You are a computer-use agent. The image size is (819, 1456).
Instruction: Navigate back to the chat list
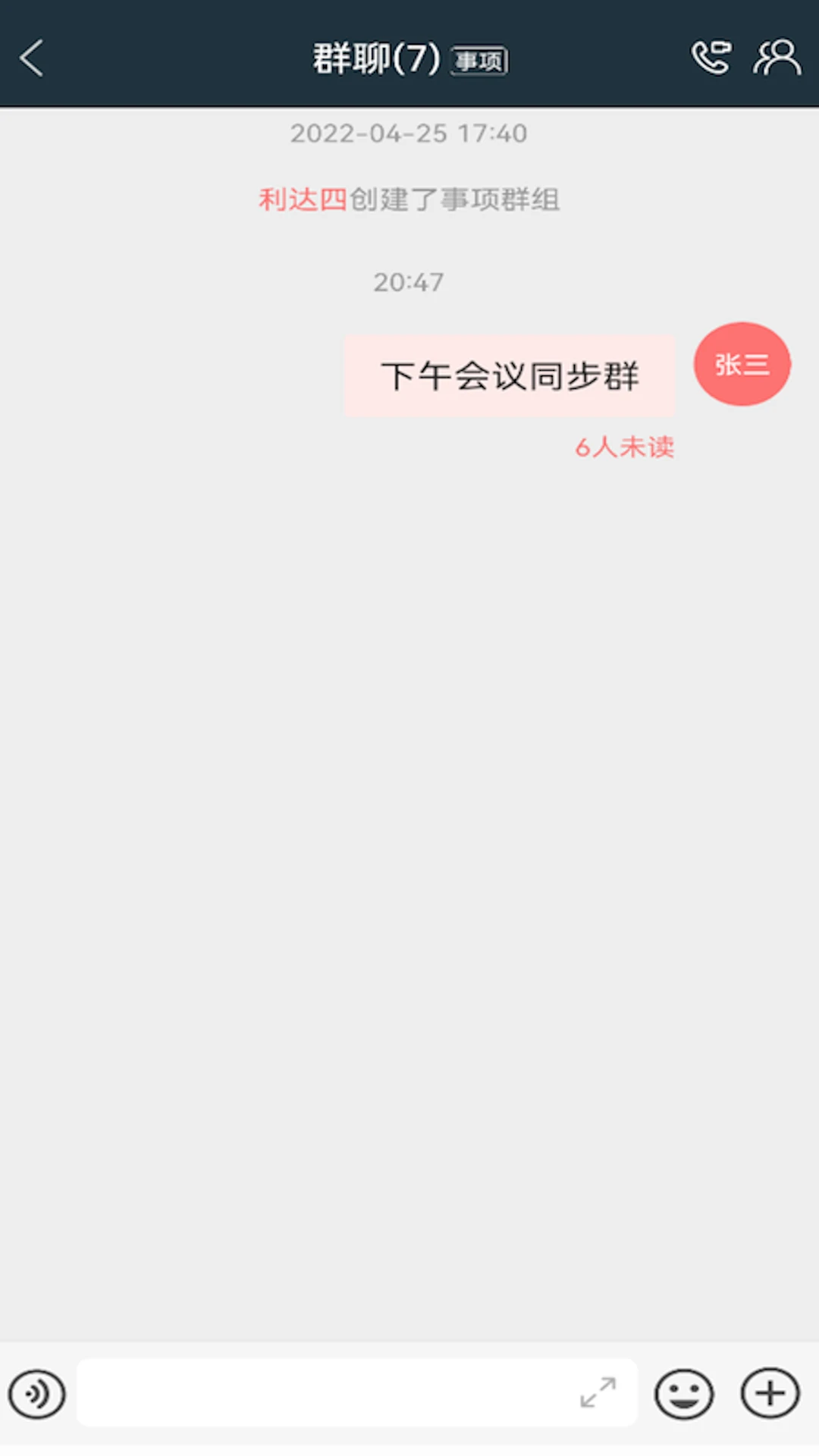[32, 58]
